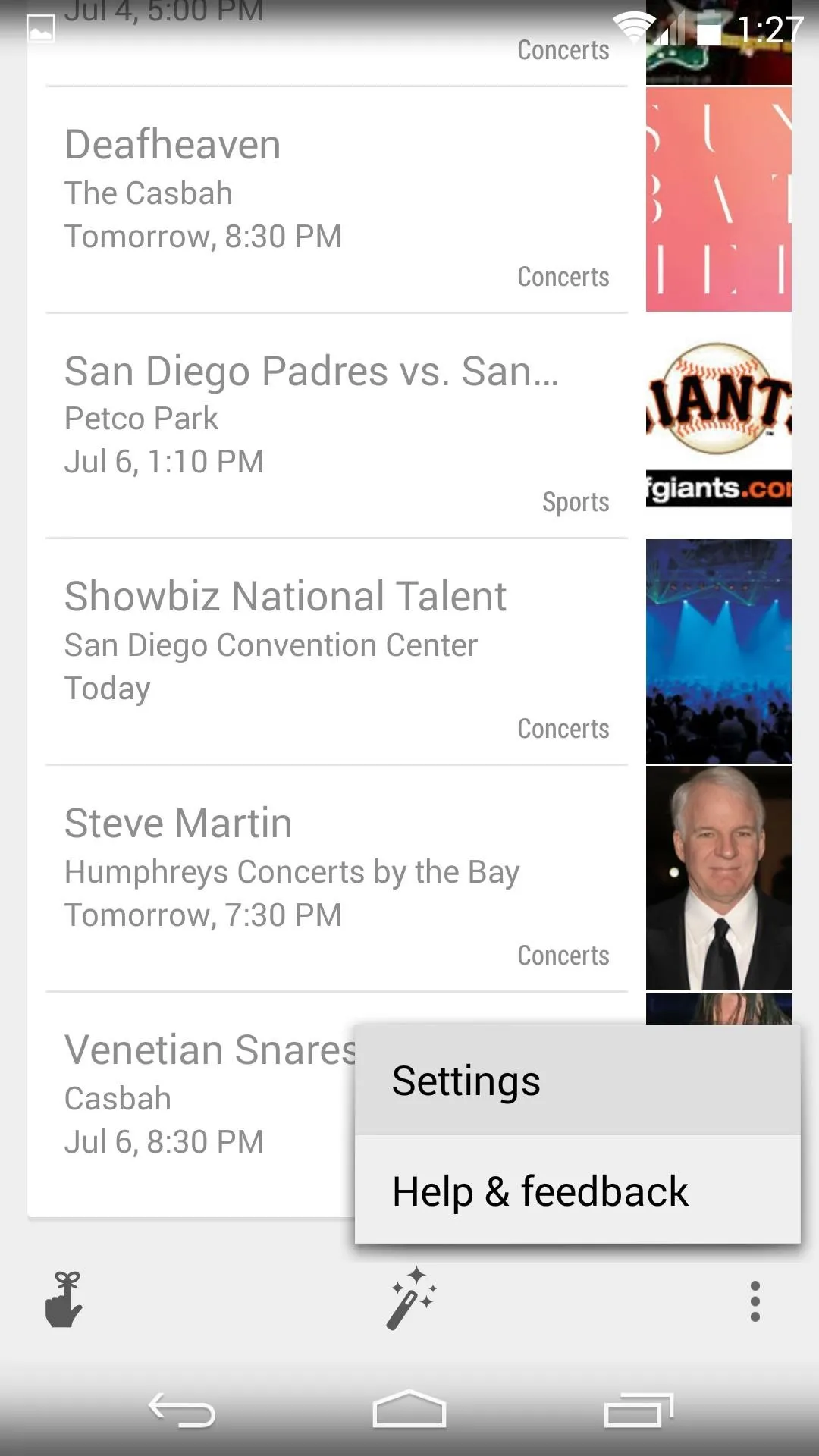This screenshot has width=819, height=1456.
Task: View San Diego Padres game at Petco Park
Action: coord(409,425)
